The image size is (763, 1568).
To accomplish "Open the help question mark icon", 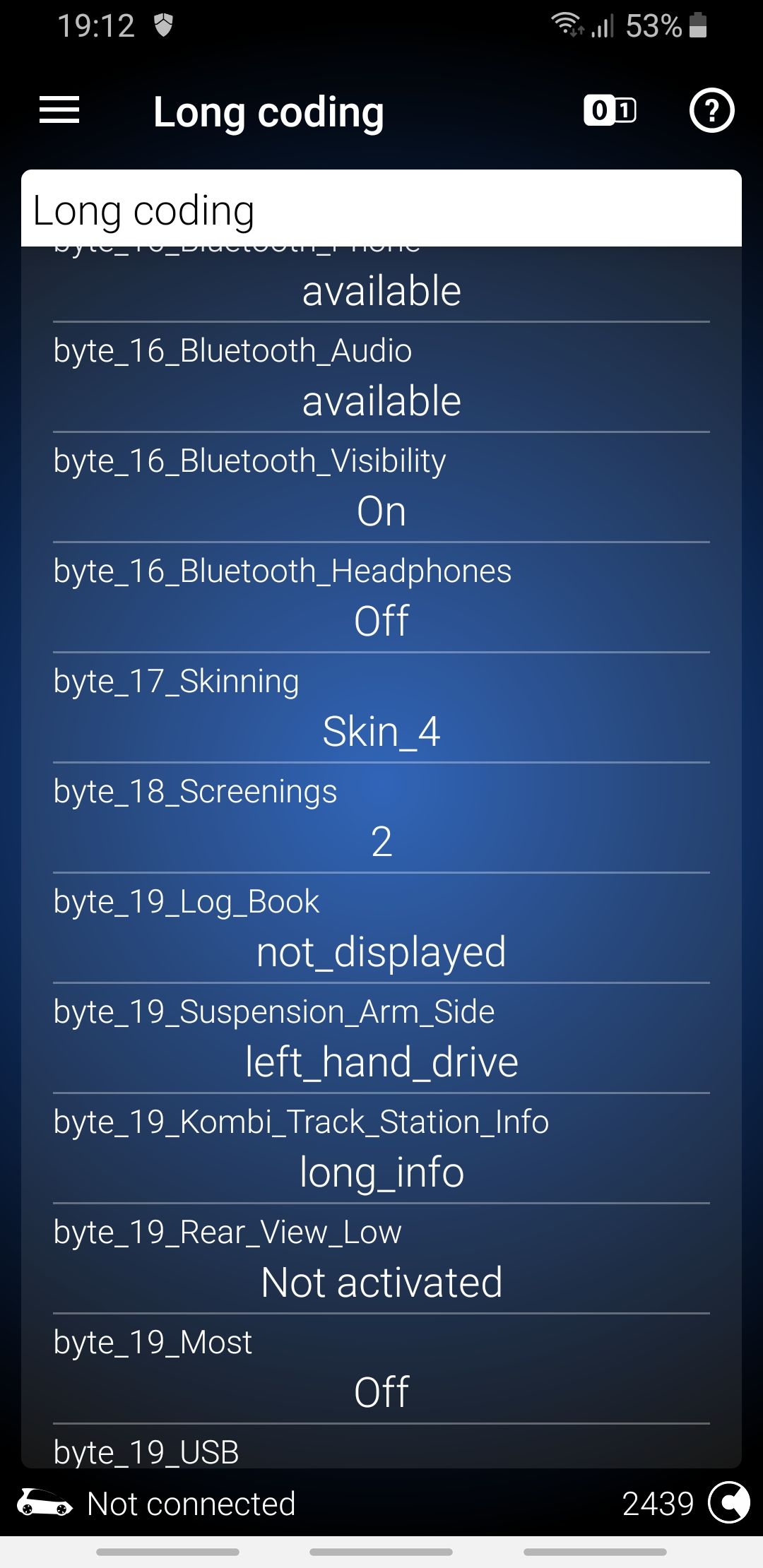I will (x=711, y=110).
